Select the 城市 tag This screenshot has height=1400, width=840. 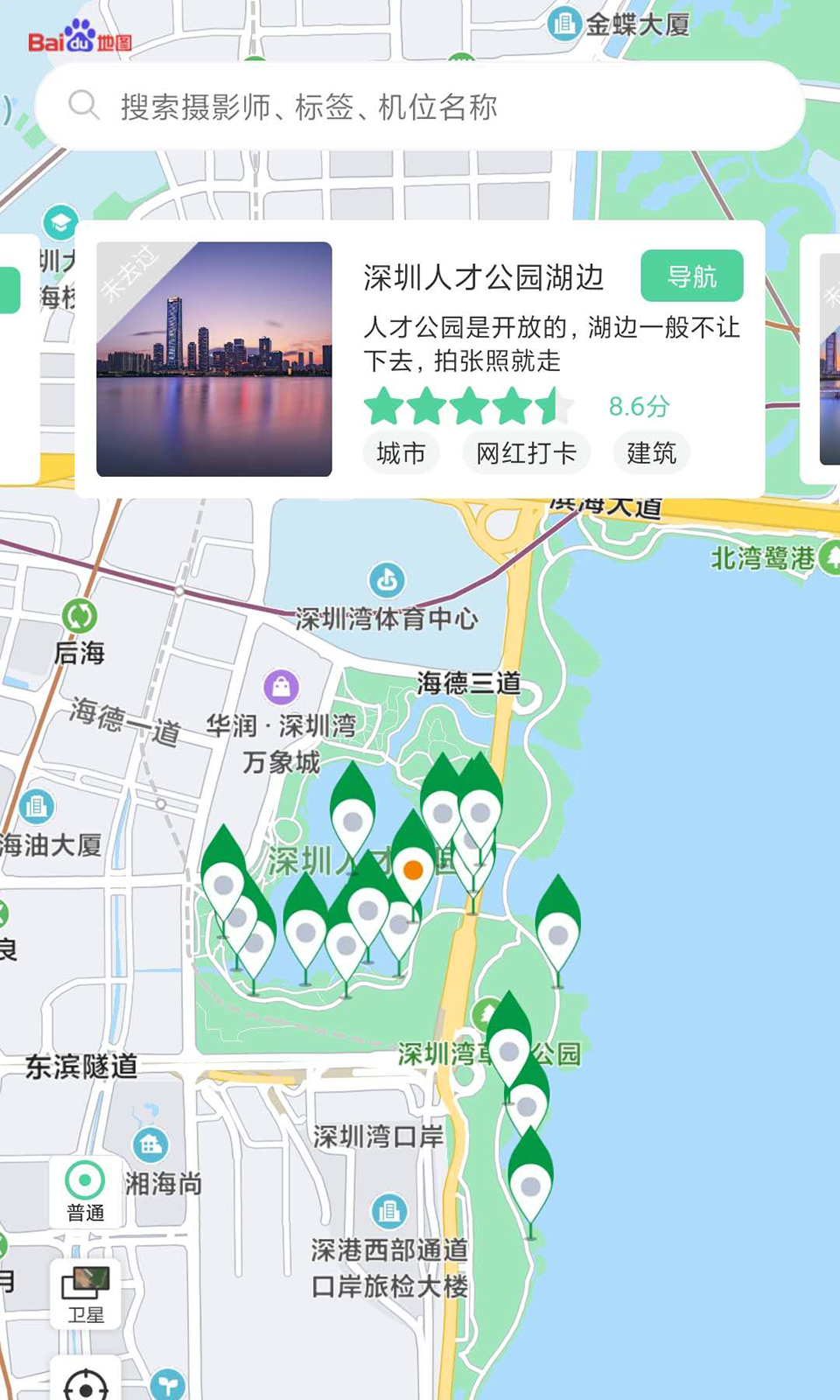click(401, 453)
